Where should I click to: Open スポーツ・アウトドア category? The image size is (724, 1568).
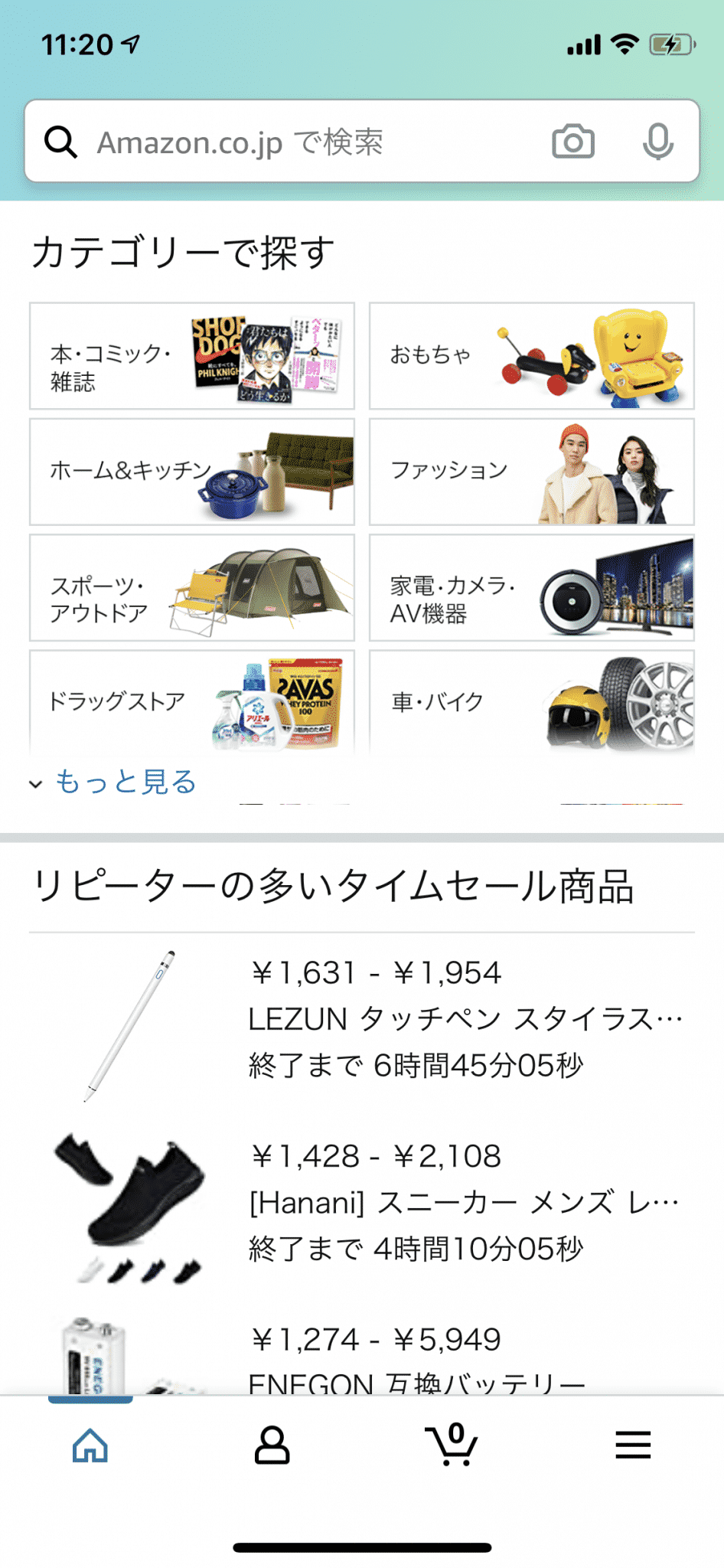coord(192,588)
